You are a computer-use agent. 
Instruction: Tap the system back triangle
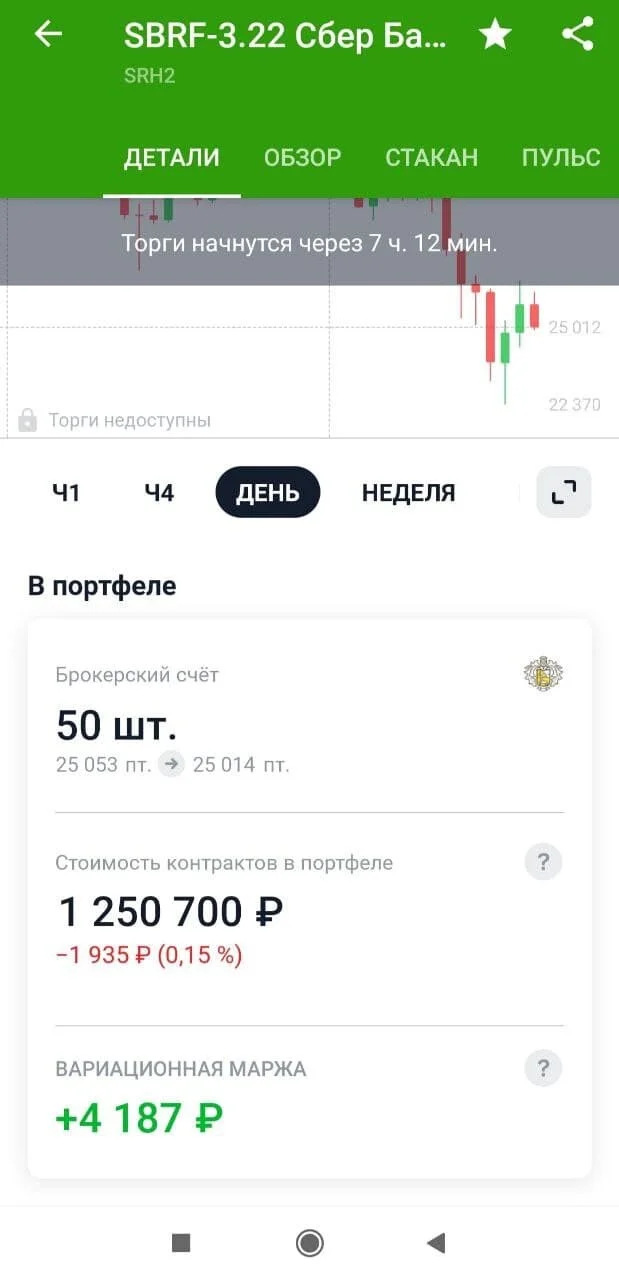pos(436,1243)
